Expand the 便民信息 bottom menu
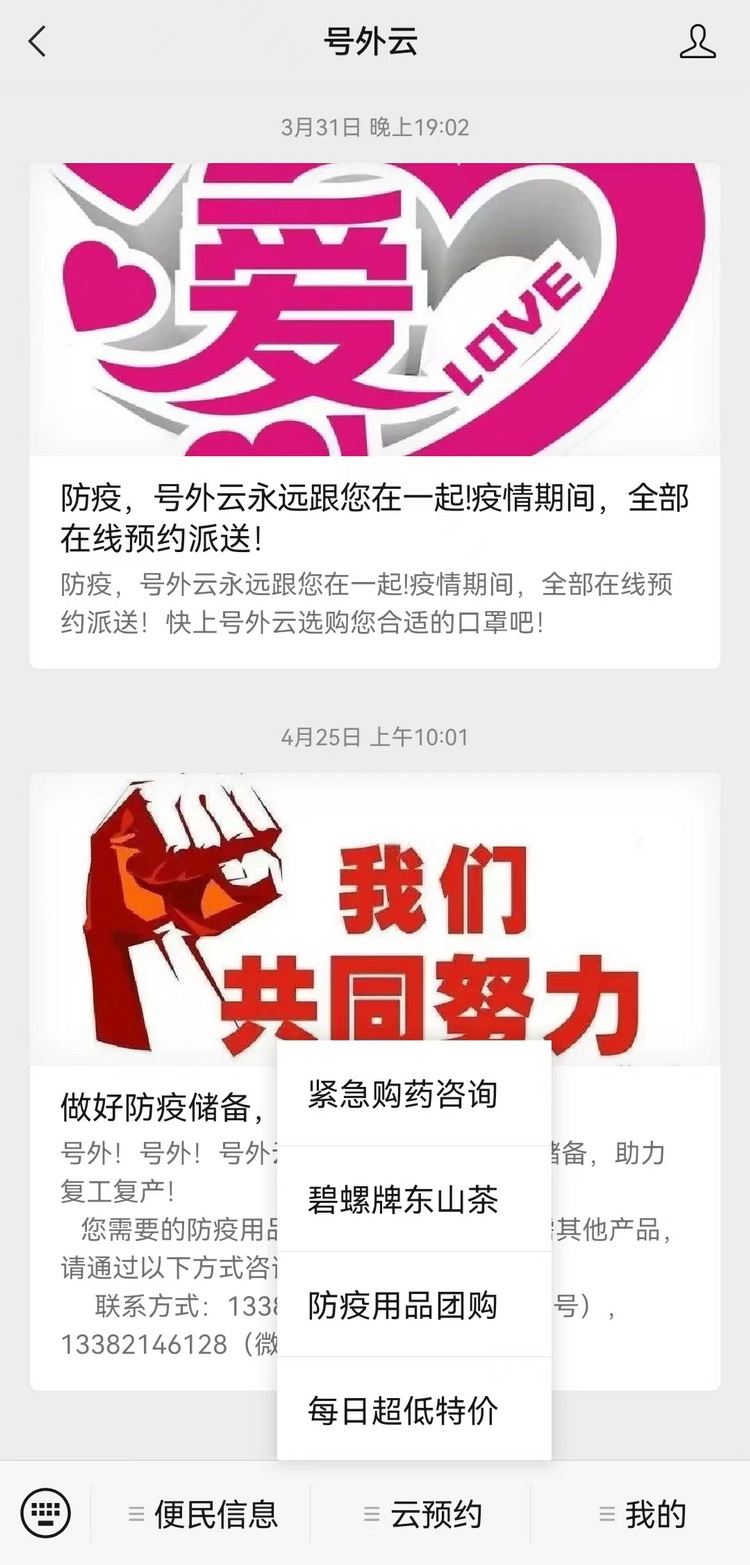 click(x=201, y=1514)
